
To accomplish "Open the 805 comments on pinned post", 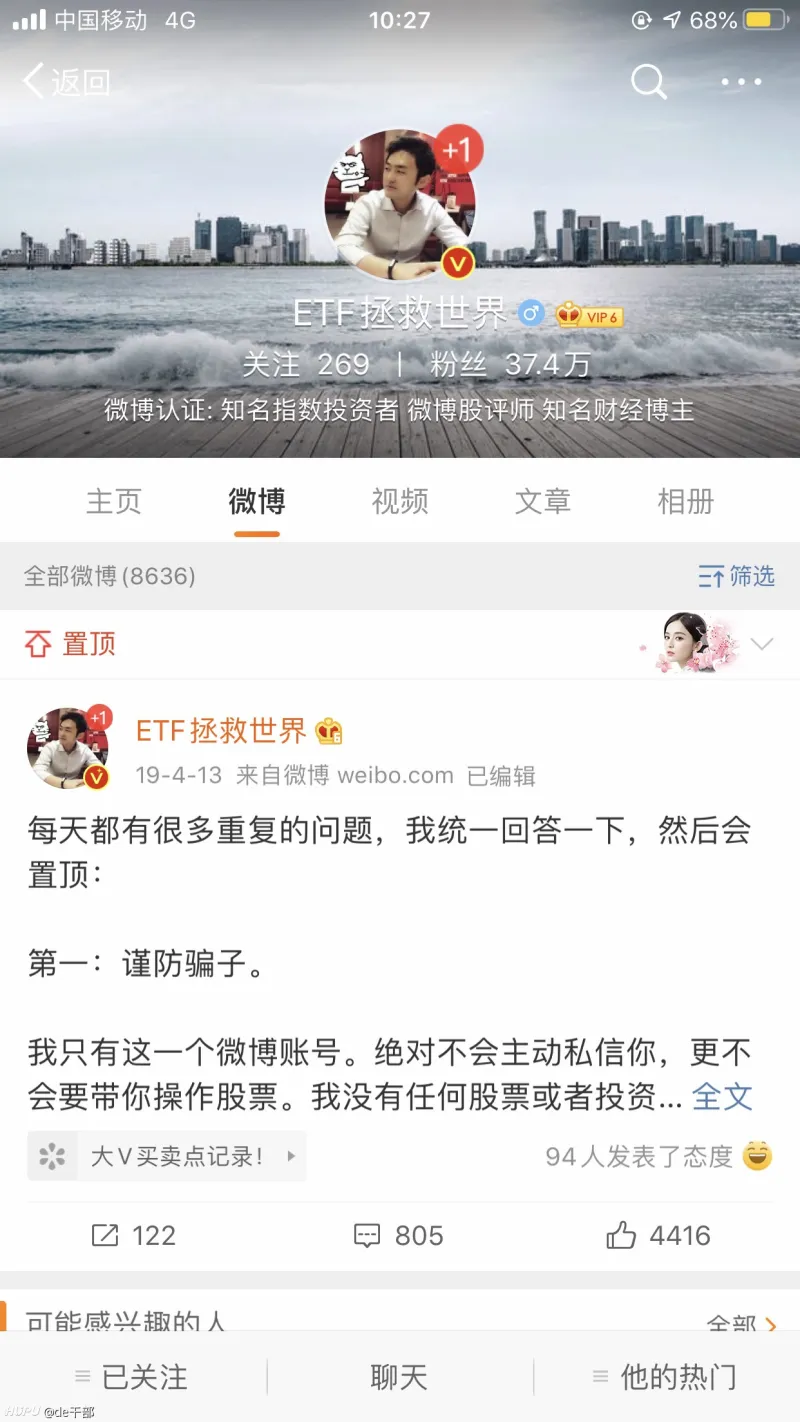I will pyautogui.click(x=399, y=1236).
